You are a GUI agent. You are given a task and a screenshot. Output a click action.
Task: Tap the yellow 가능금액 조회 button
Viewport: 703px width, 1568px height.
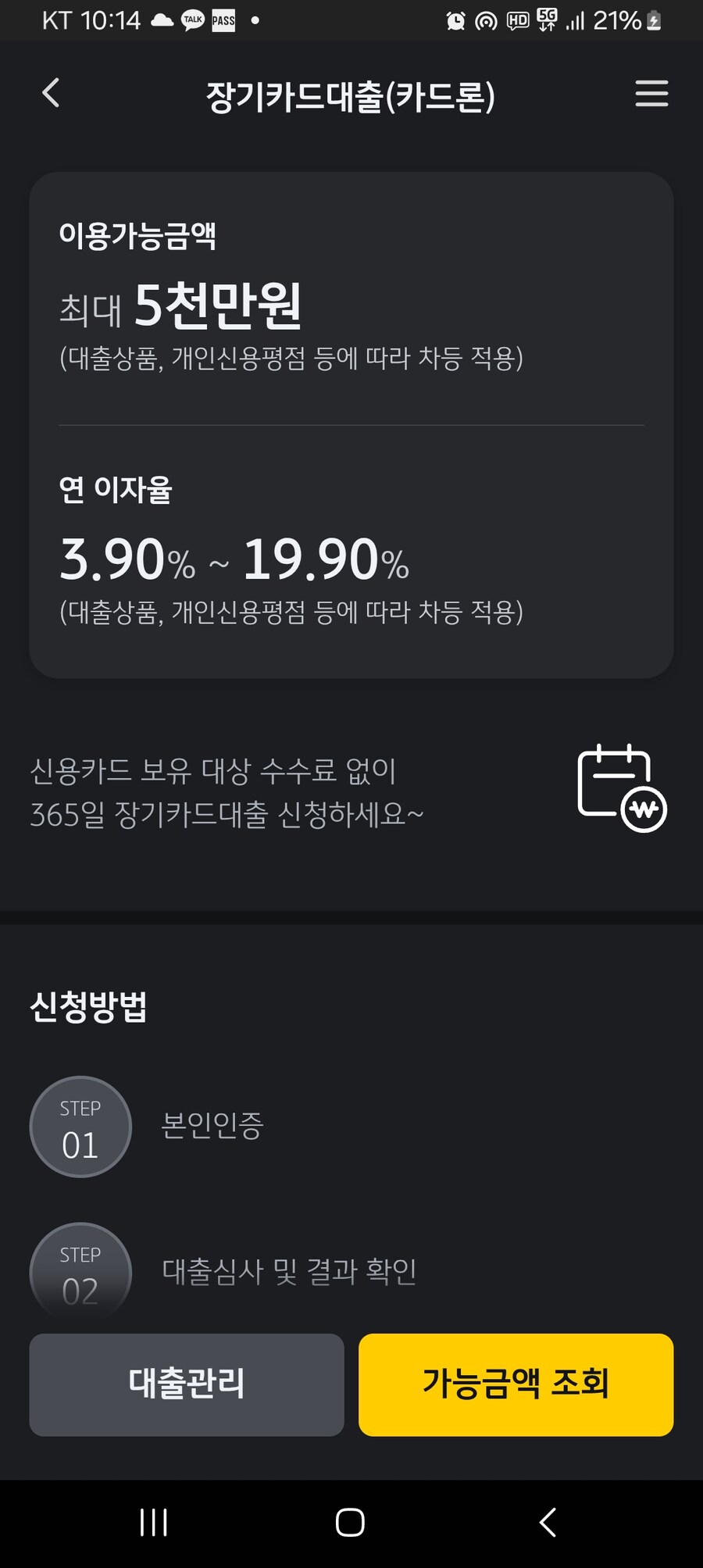[x=516, y=1384]
